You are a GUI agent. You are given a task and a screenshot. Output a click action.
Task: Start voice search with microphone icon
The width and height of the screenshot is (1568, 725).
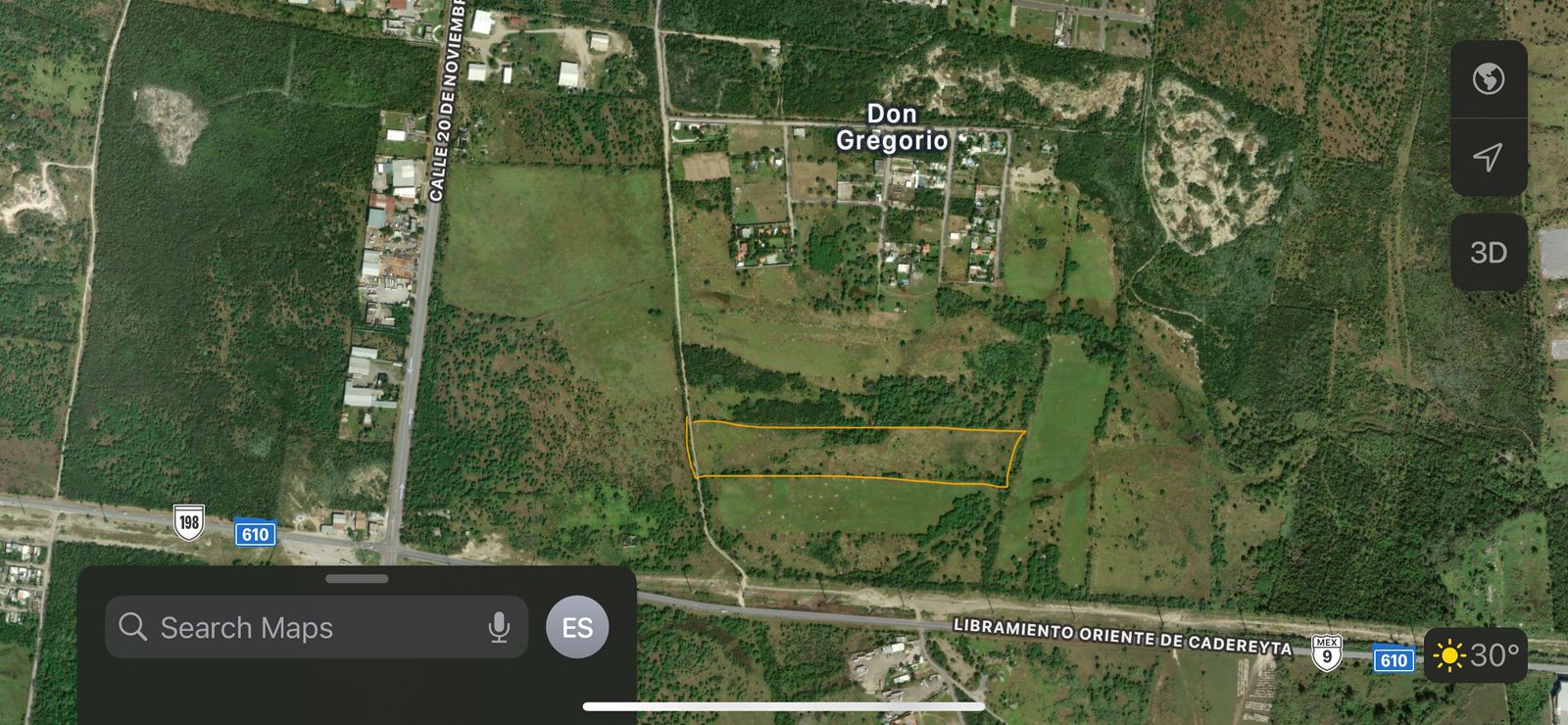[x=499, y=628]
